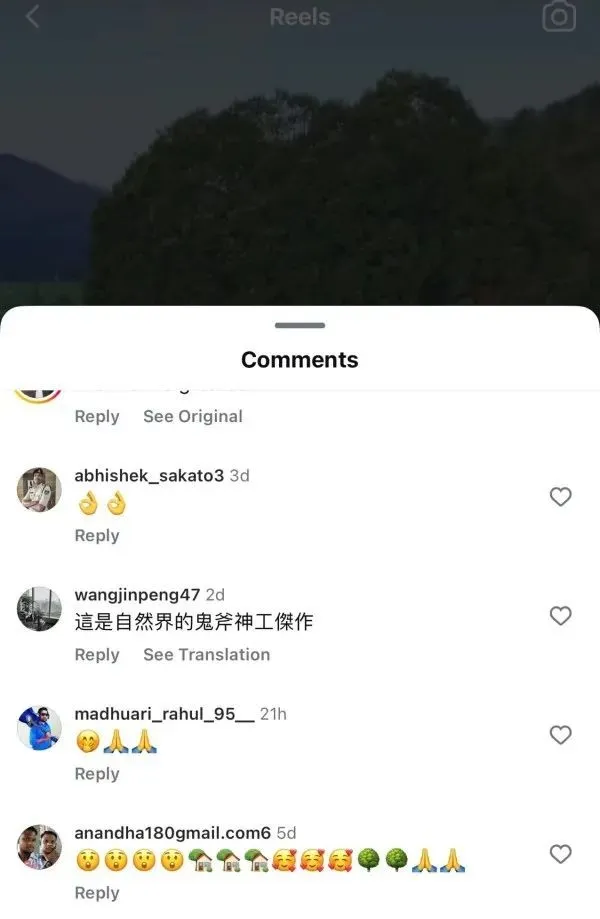
Task: Reply to anandha180gmail.com6's comment
Action: click(97, 893)
